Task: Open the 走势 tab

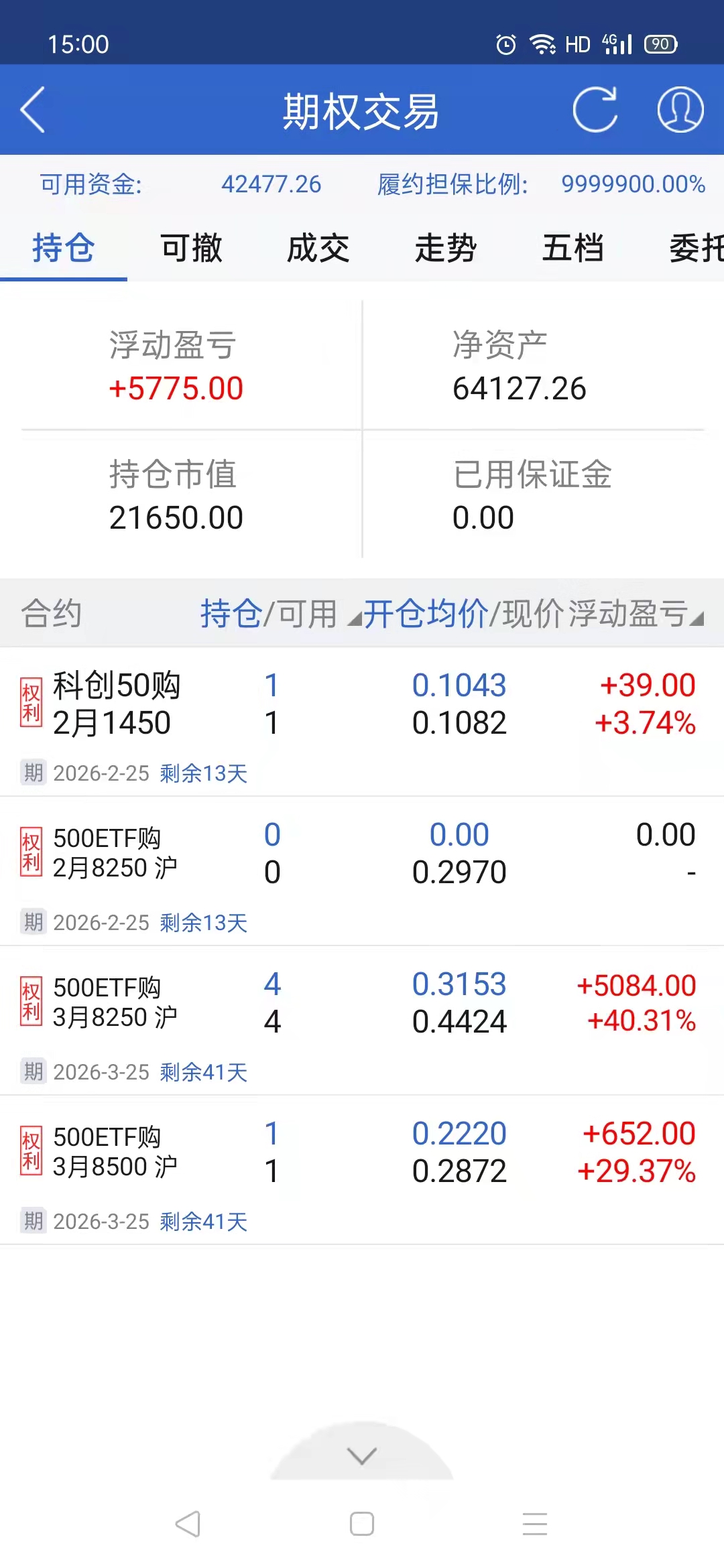Action: point(446,249)
